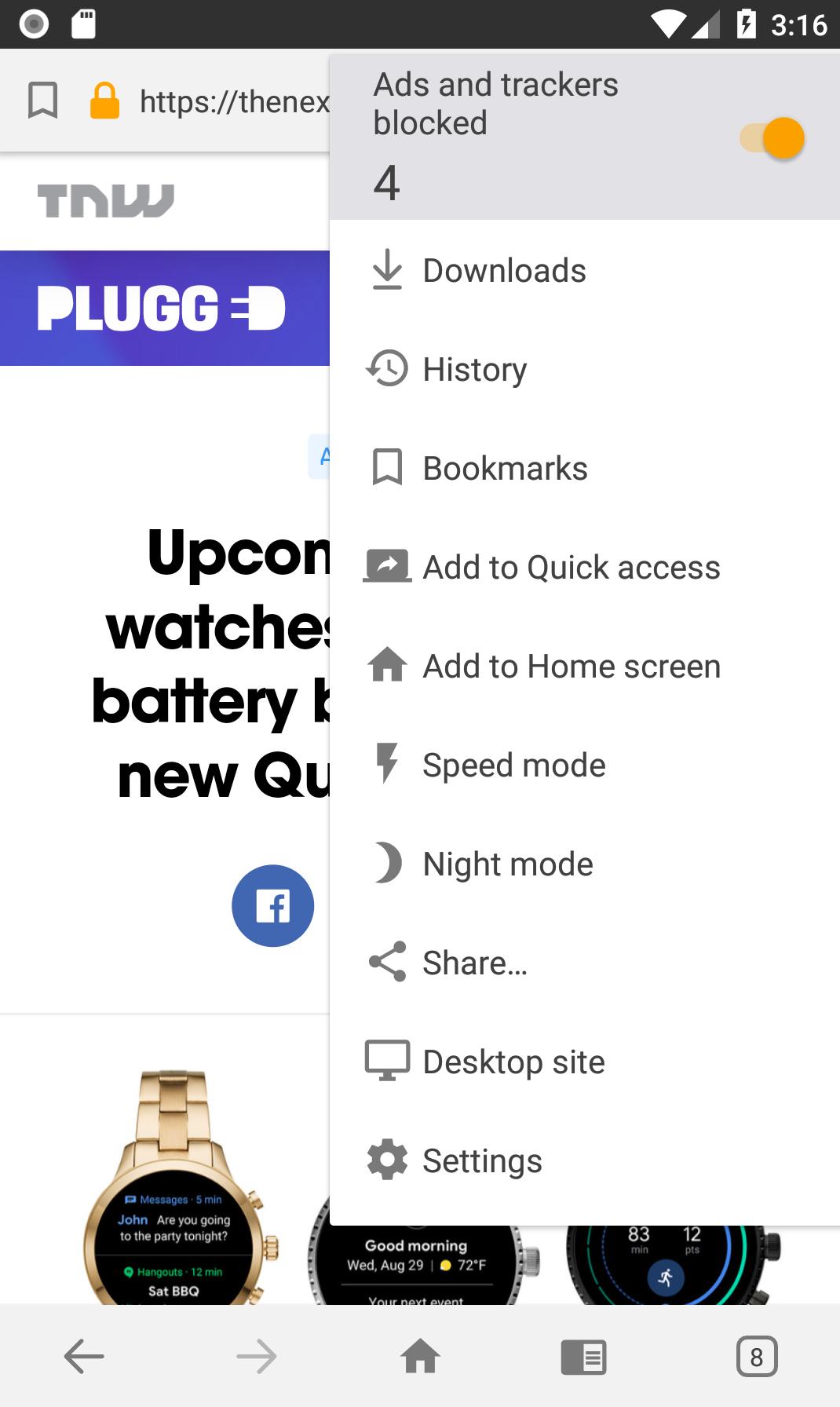Image resolution: width=840 pixels, height=1407 pixels.
Task: Open Bookmarks from the menu
Action: point(505,469)
